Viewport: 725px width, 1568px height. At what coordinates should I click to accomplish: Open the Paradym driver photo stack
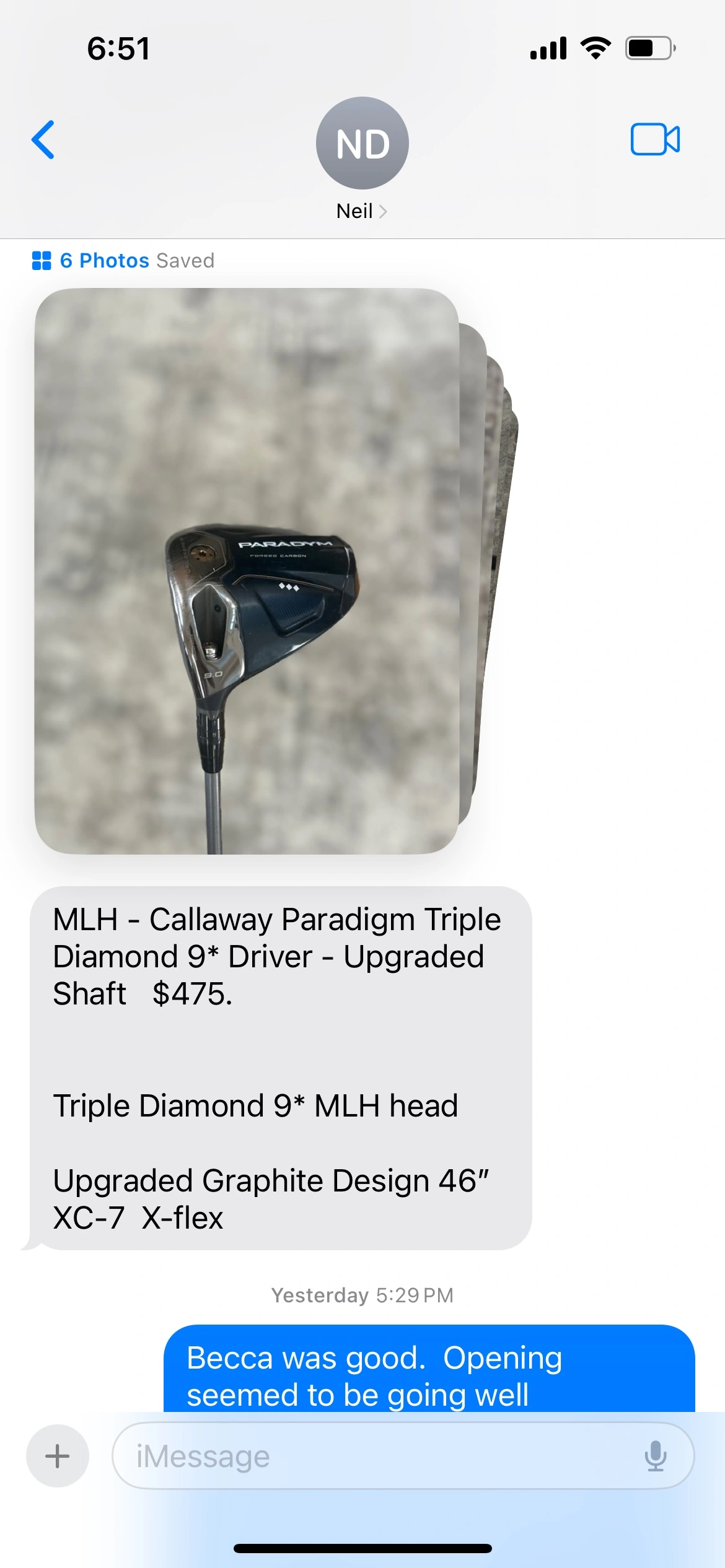[x=248, y=571]
